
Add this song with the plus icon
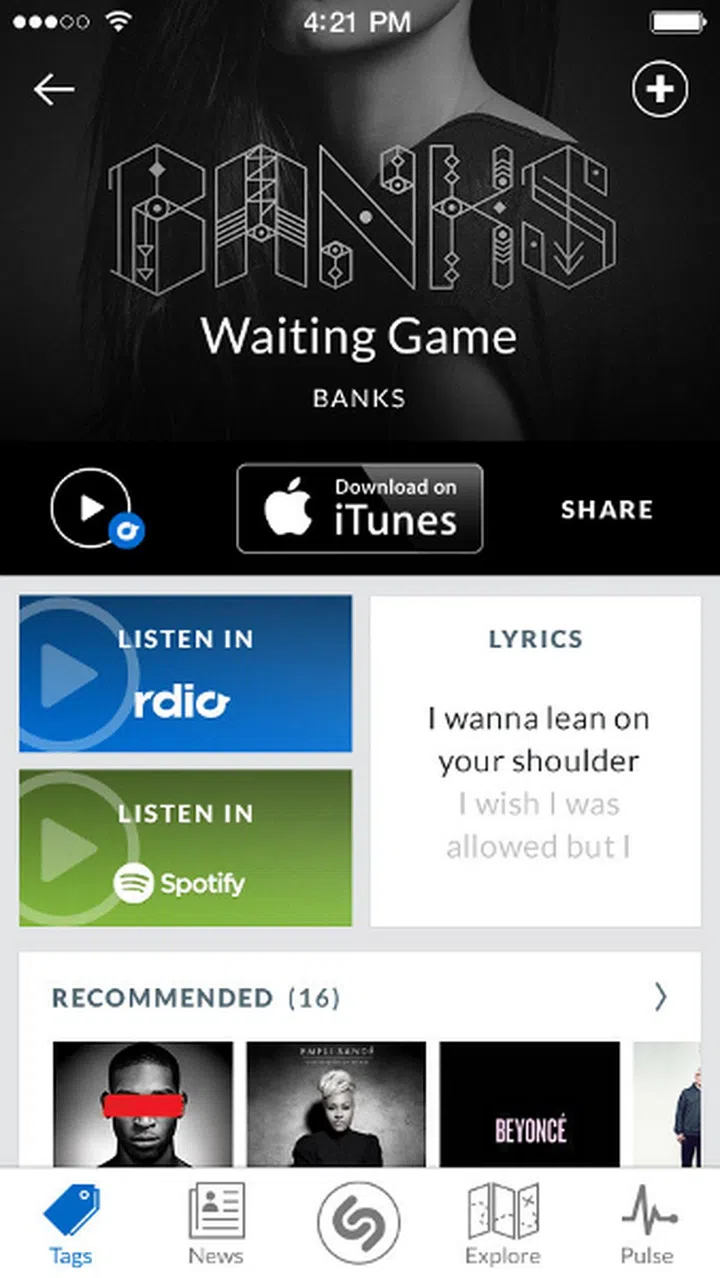660,90
